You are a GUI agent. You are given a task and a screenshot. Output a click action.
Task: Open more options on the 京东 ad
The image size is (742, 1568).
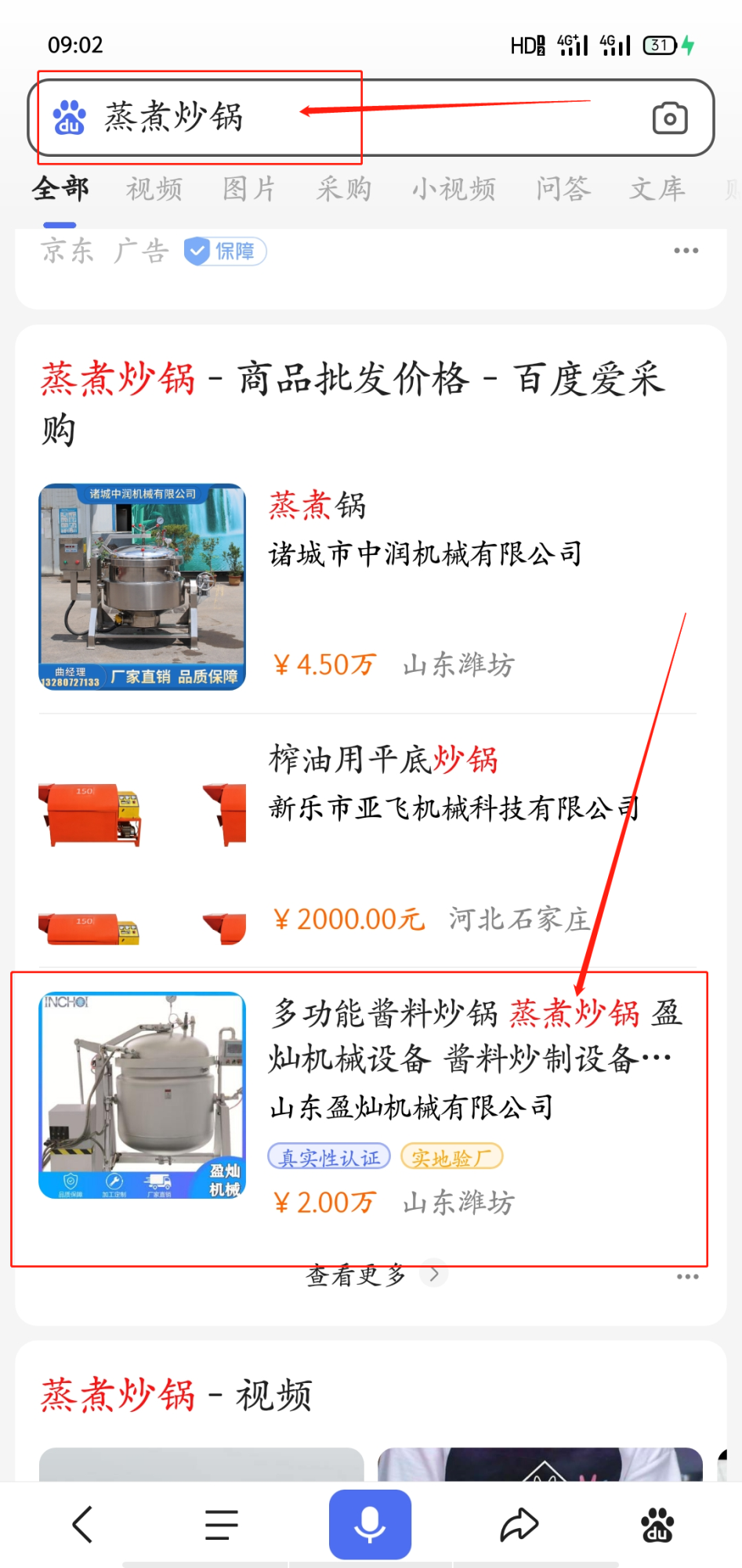point(686,251)
